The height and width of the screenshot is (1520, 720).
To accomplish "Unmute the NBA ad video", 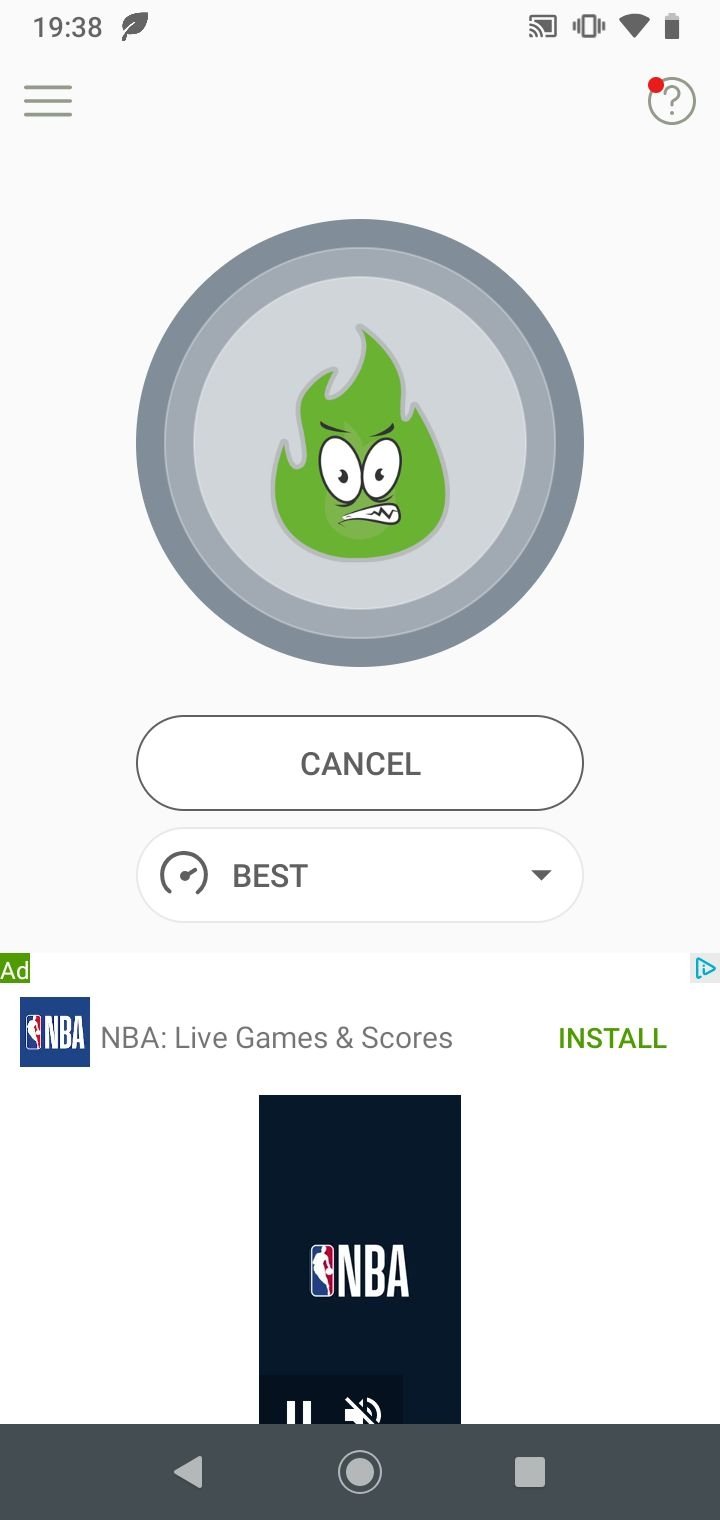I will tap(362, 1410).
